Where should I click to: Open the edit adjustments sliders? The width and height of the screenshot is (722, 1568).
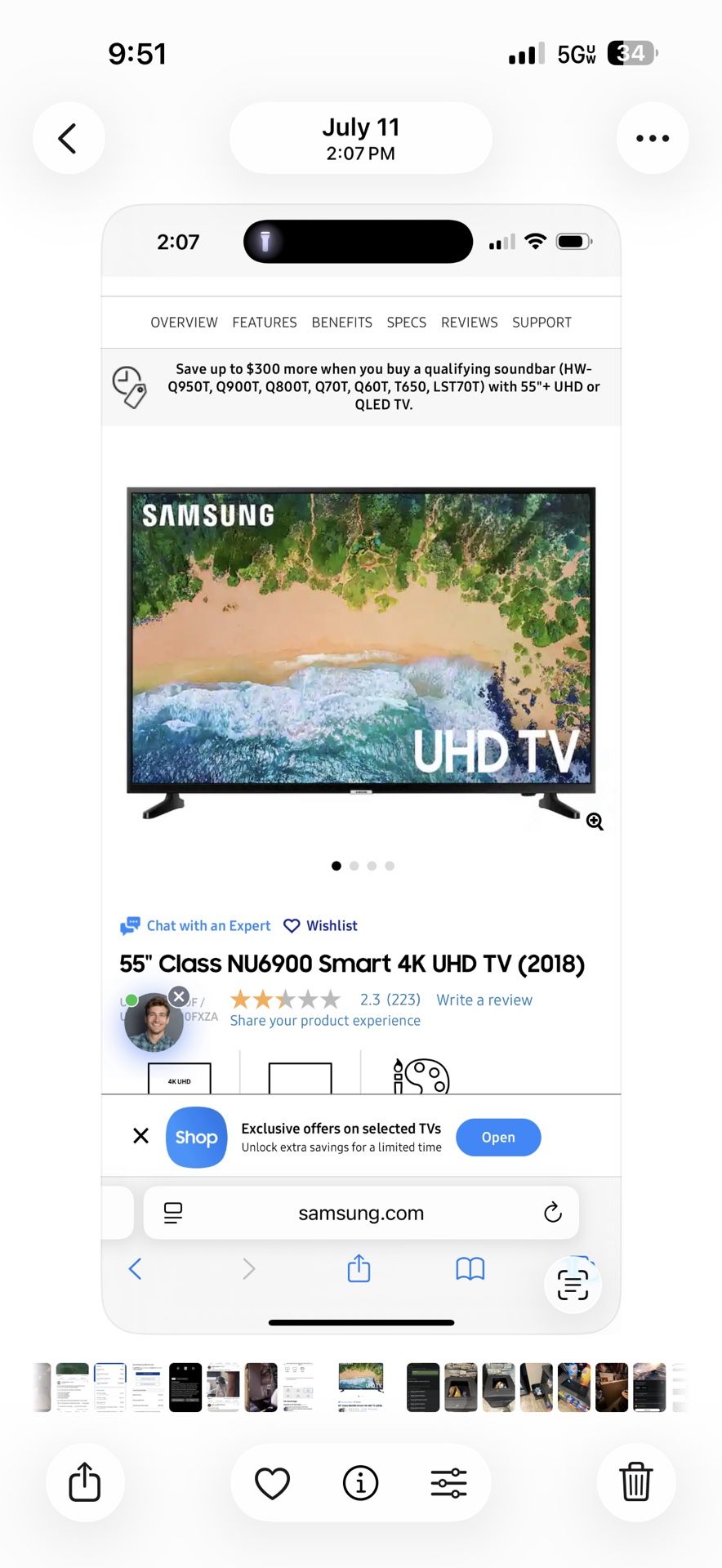click(448, 1483)
